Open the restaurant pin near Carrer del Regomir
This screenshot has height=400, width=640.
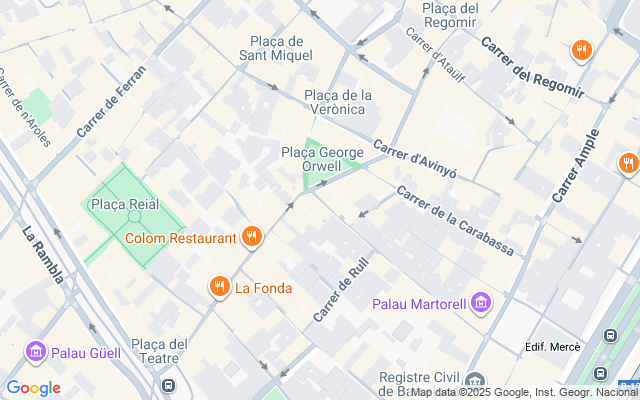[581, 50]
